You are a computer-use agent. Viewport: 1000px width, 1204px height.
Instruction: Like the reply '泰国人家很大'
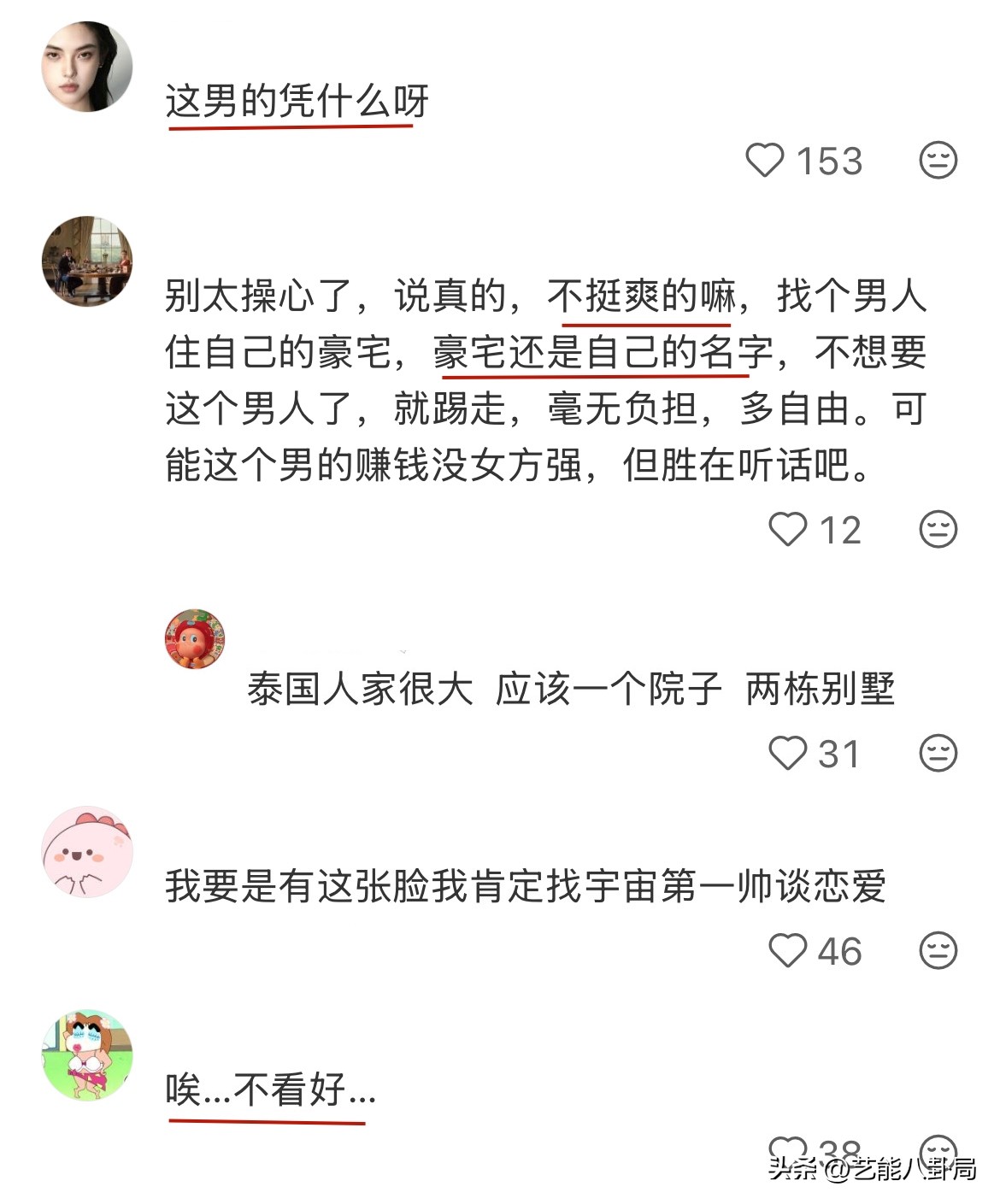(787, 754)
